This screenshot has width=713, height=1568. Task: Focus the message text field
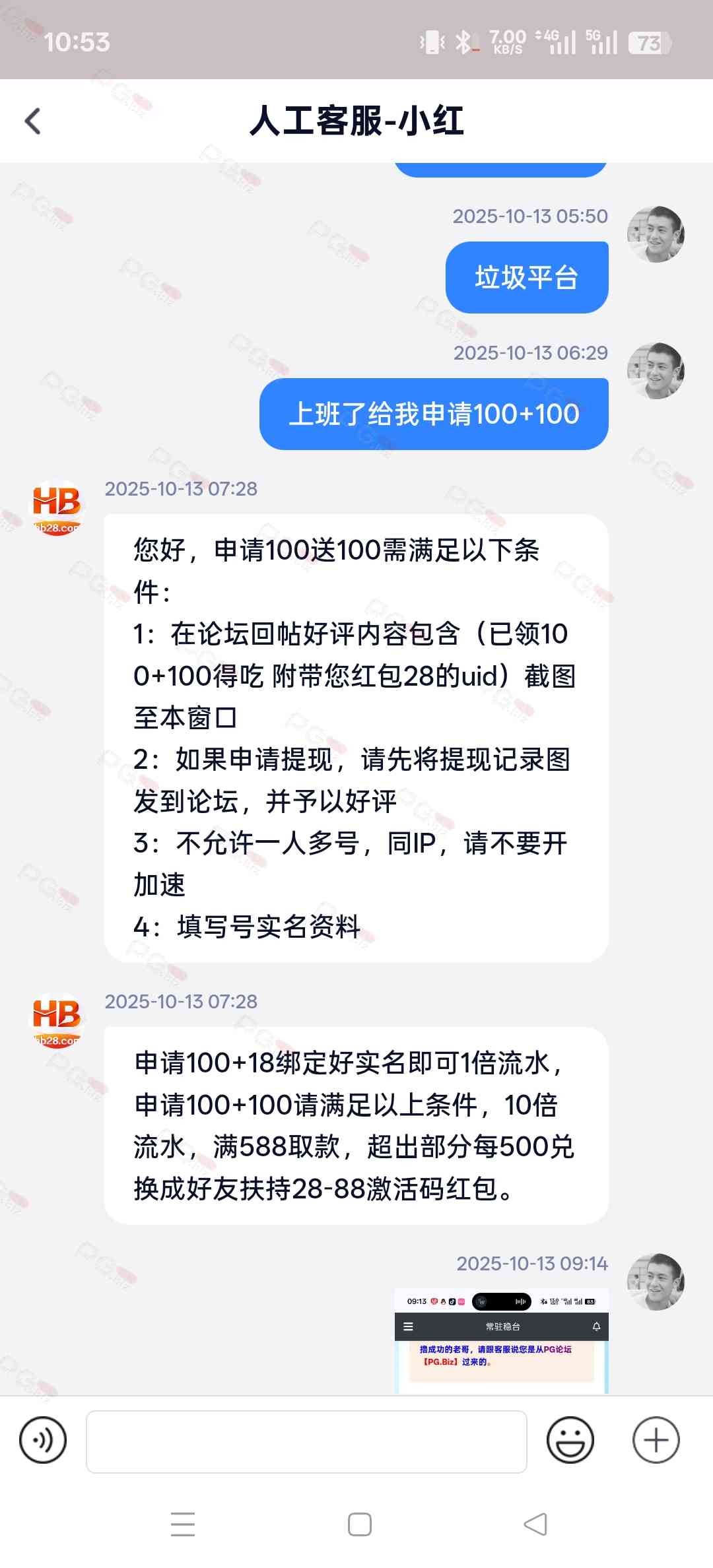pyautogui.click(x=306, y=1441)
